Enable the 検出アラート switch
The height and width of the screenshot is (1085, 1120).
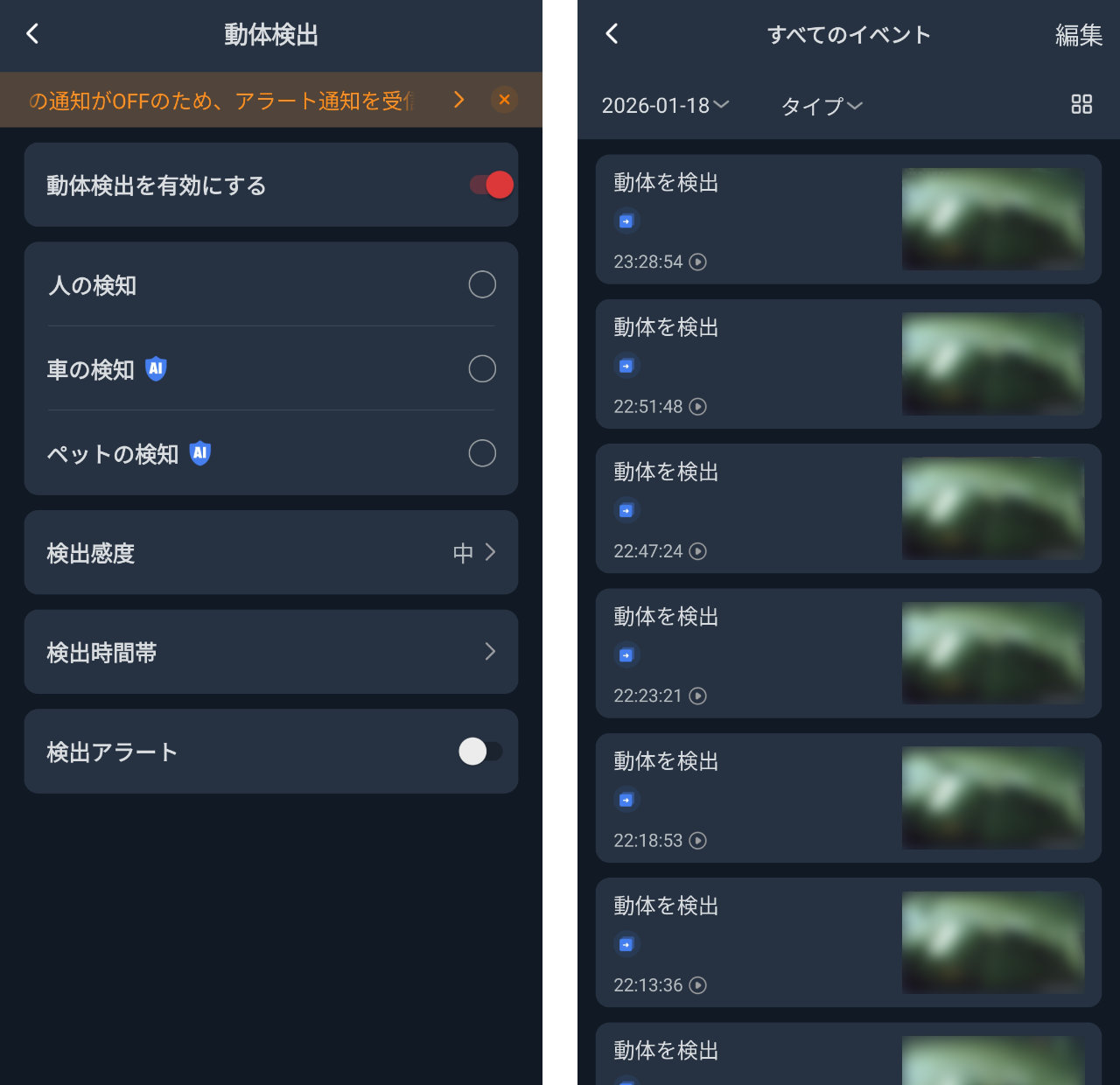(x=480, y=752)
